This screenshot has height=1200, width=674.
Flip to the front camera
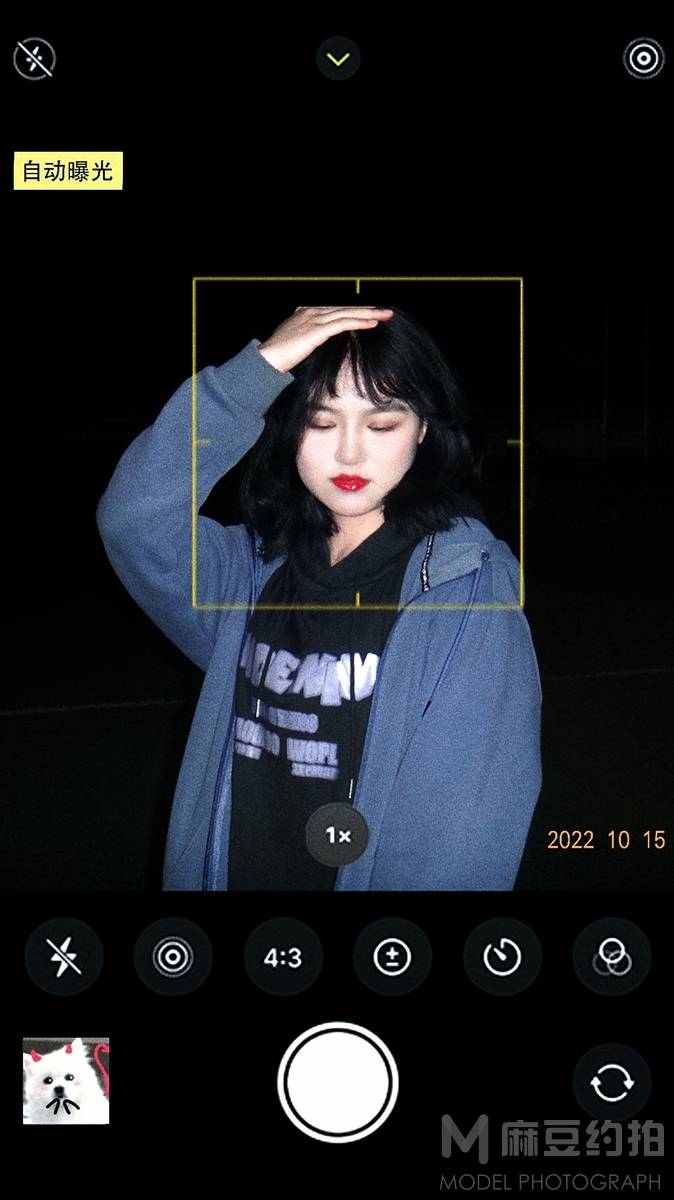(x=611, y=1083)
